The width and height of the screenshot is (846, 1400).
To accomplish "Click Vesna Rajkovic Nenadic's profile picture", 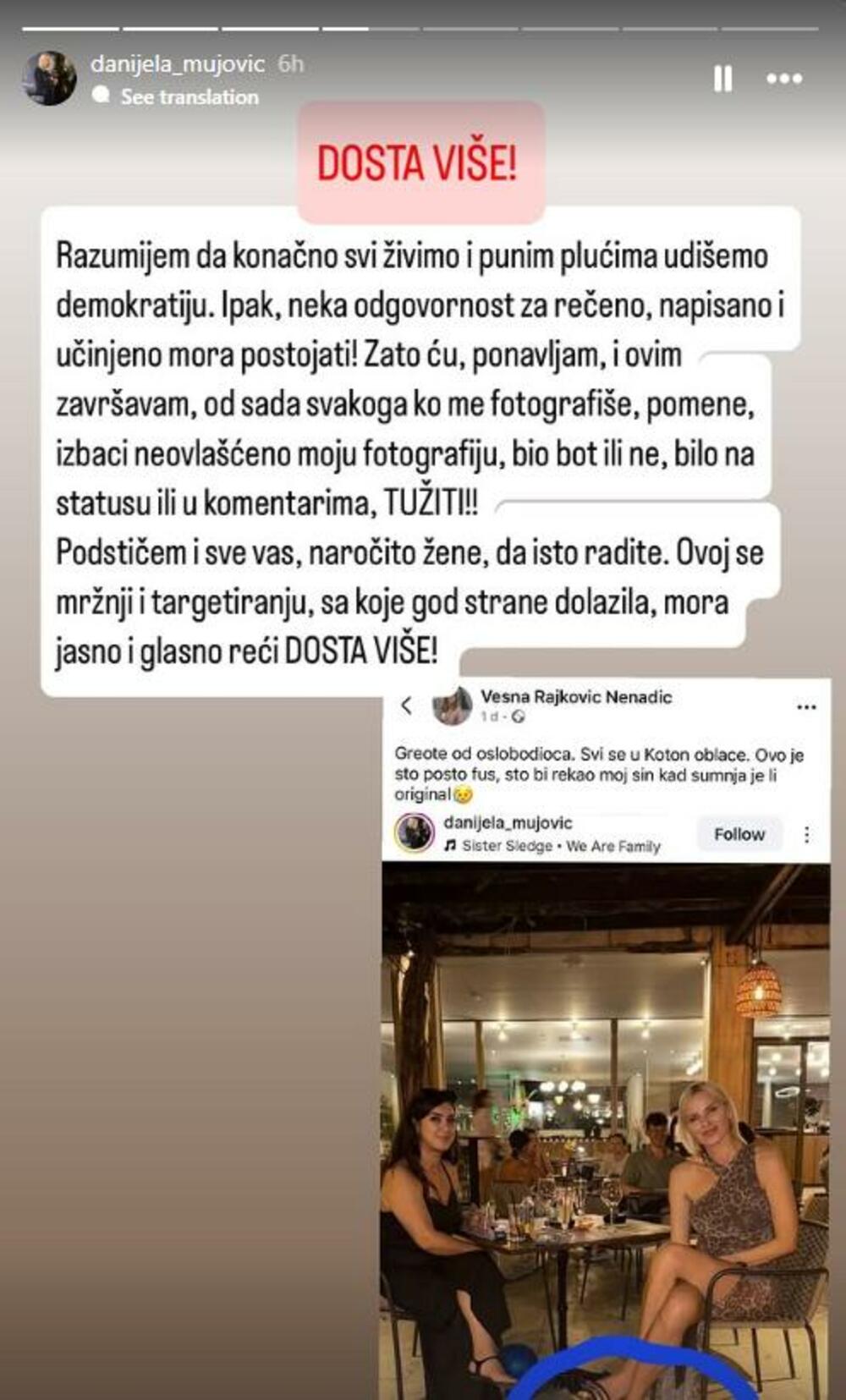I will point(451,707).
